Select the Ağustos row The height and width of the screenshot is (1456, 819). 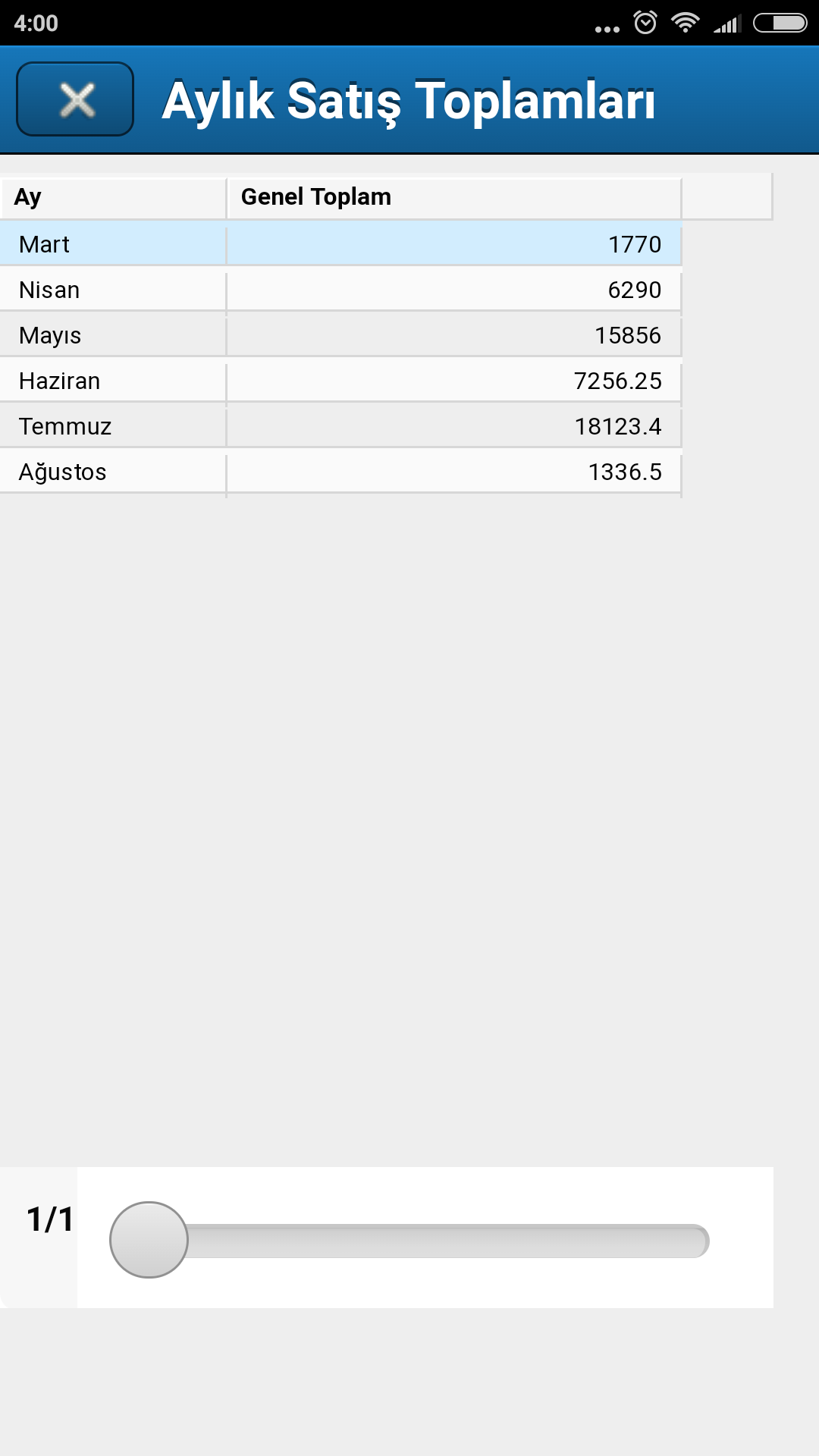(340, 472)
